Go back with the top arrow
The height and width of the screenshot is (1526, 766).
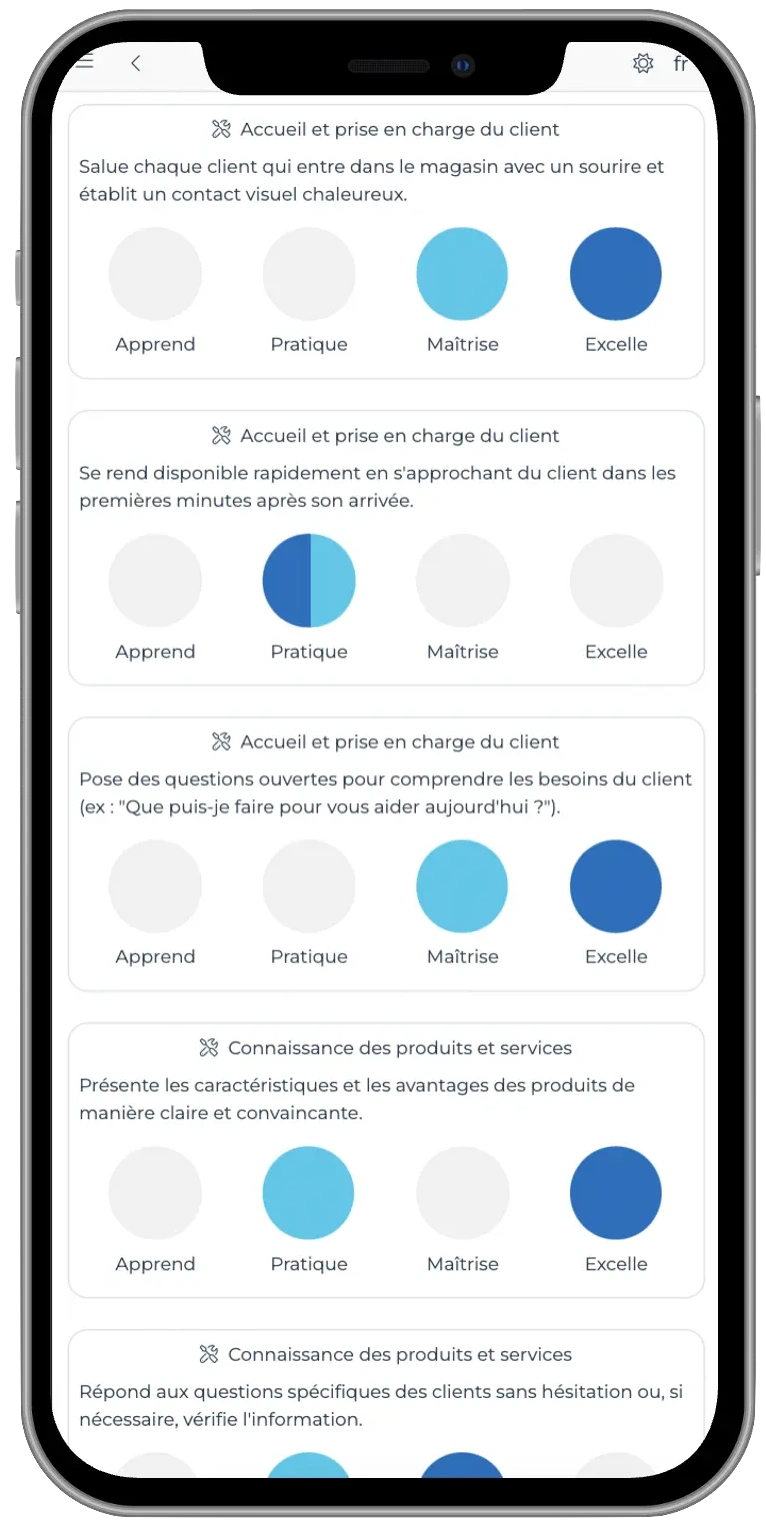pyautogui.click(x=136, y=63)
